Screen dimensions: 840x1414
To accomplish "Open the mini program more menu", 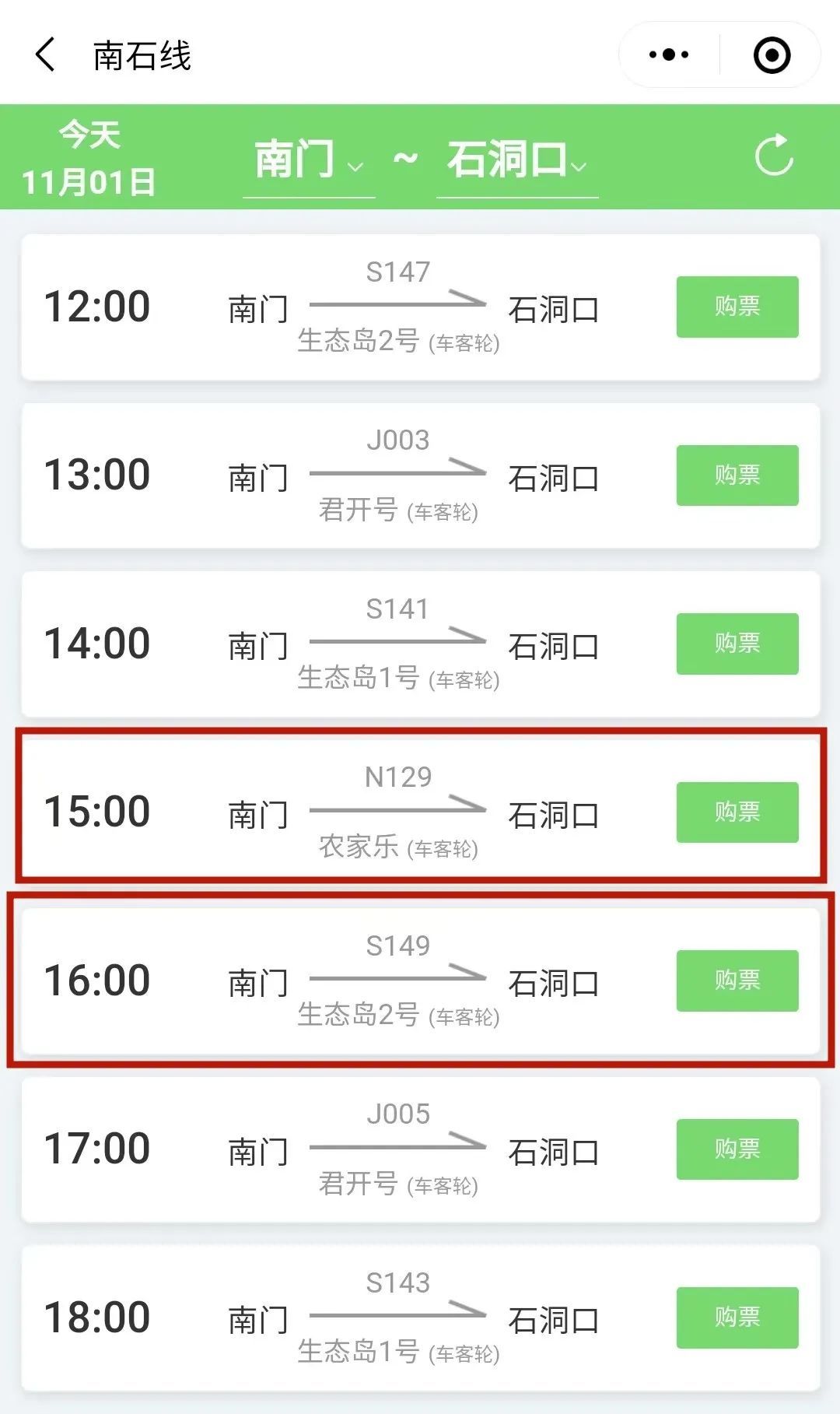I will pos(669,55).
